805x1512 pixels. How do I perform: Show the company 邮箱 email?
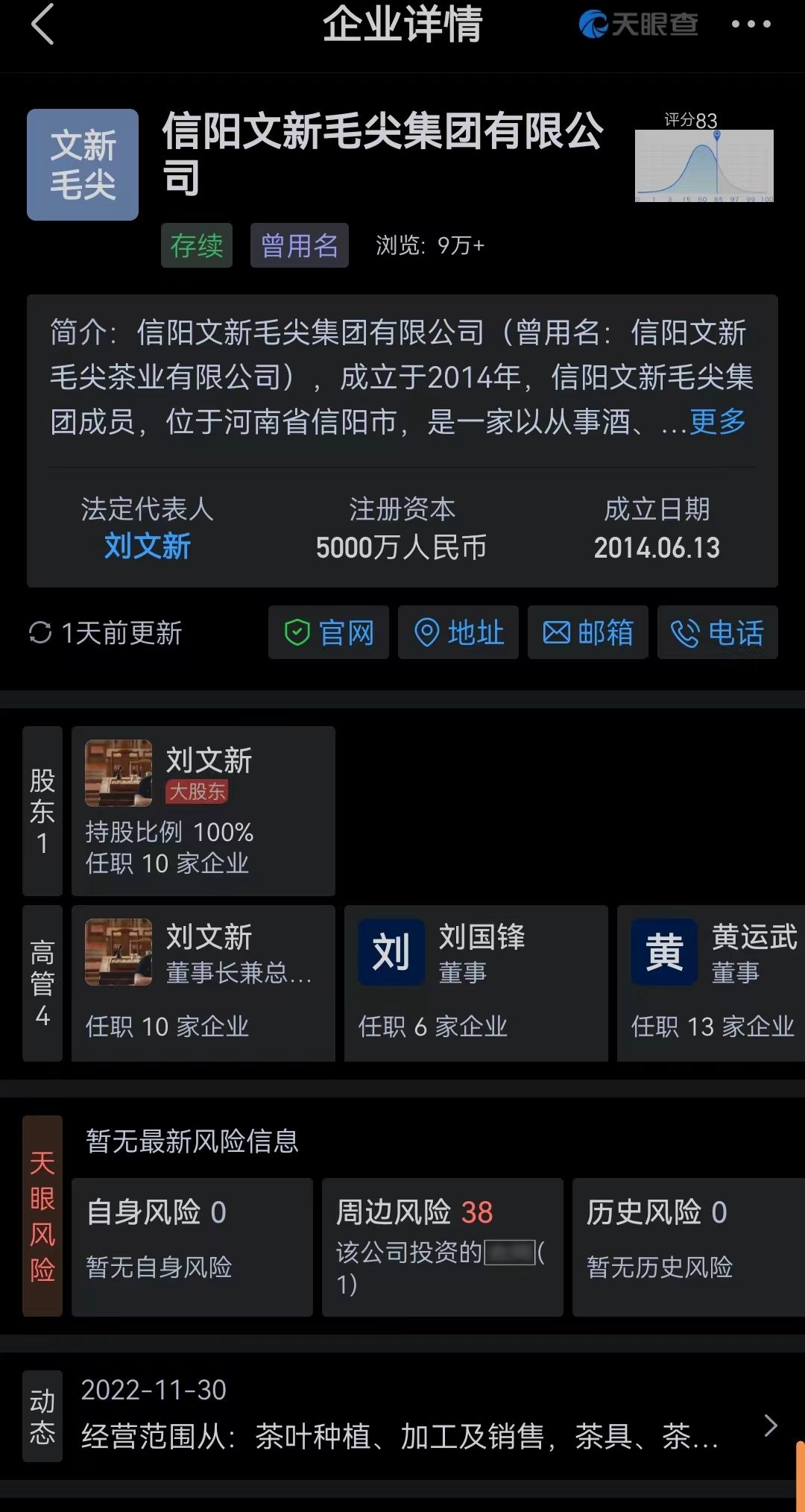(x=587, y=633)
